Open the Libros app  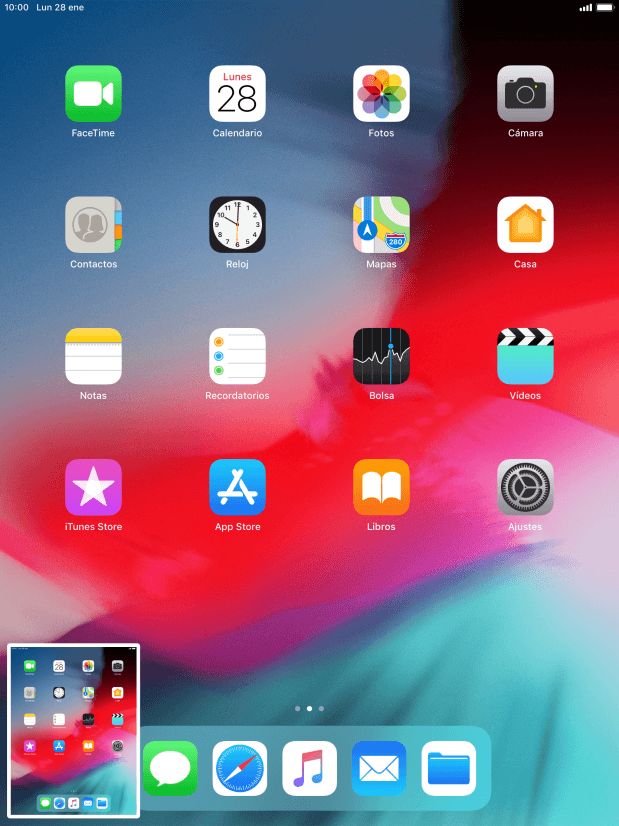[x=381, y=487]
